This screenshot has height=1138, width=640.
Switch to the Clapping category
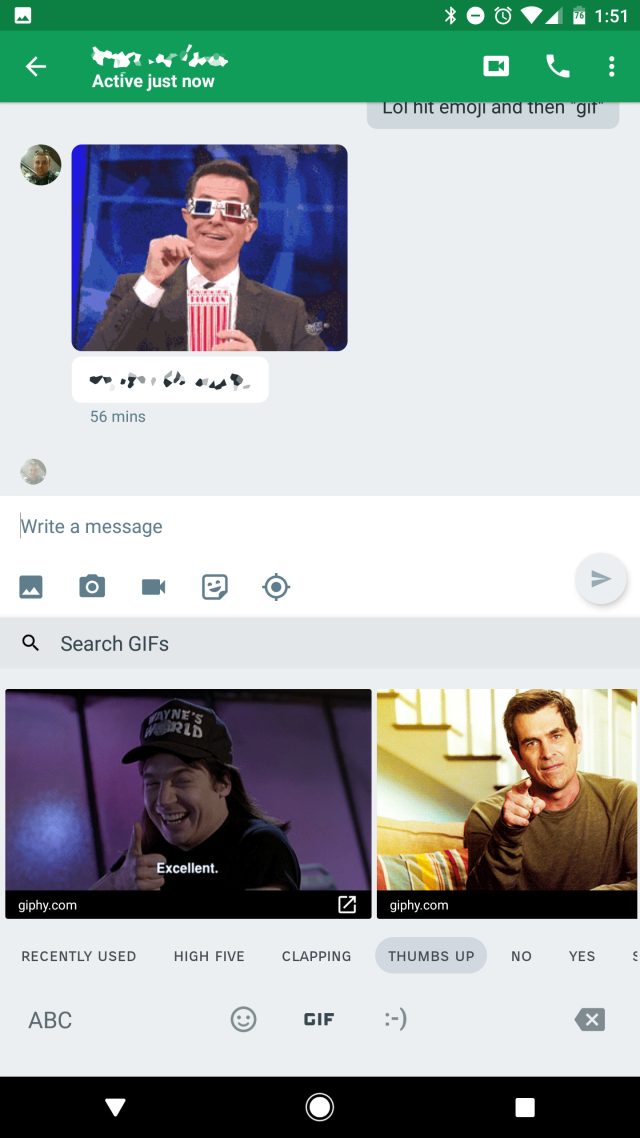click(x=316, y=957)
